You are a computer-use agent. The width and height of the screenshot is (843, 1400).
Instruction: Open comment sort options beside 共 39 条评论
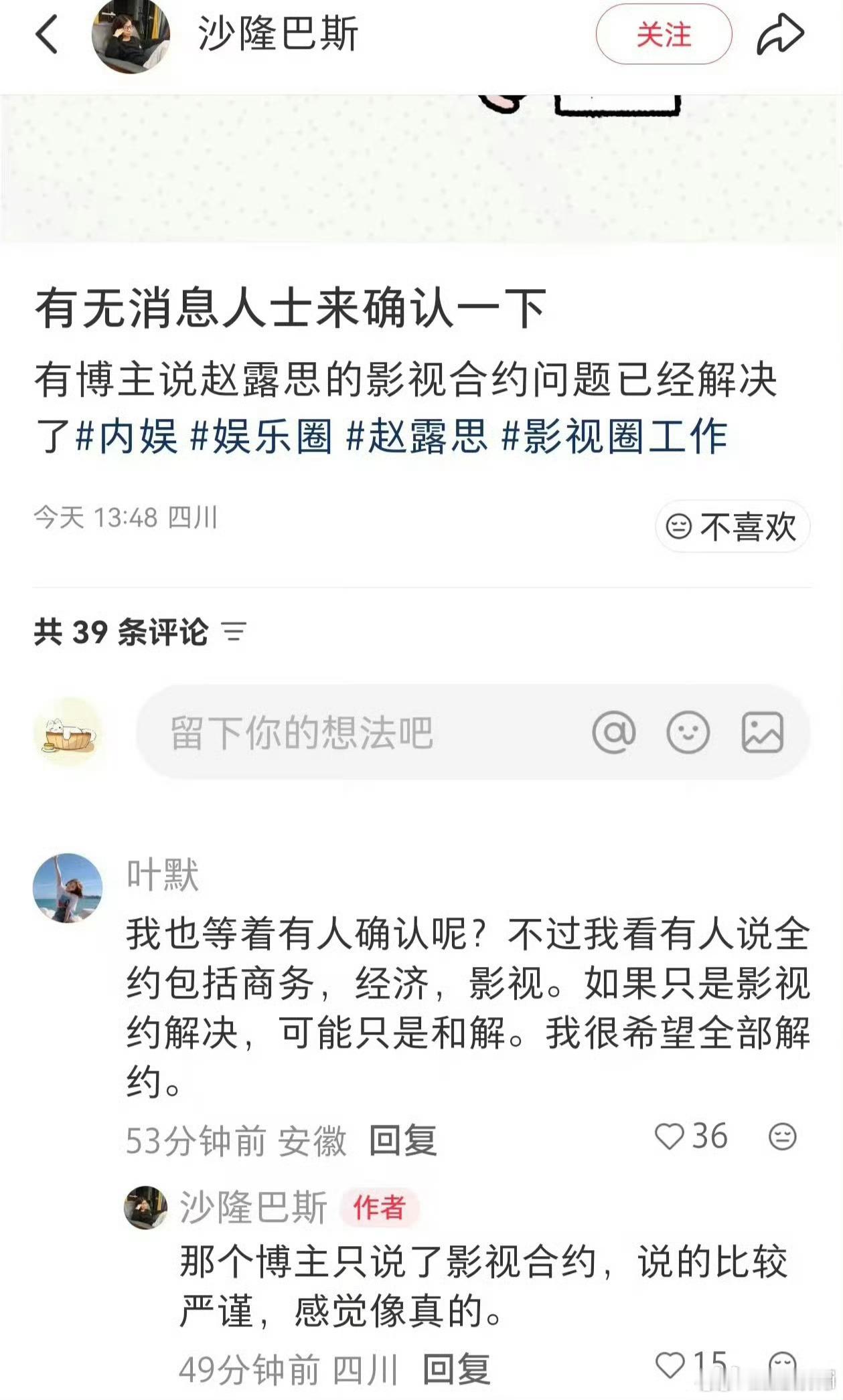click(234, 632)
